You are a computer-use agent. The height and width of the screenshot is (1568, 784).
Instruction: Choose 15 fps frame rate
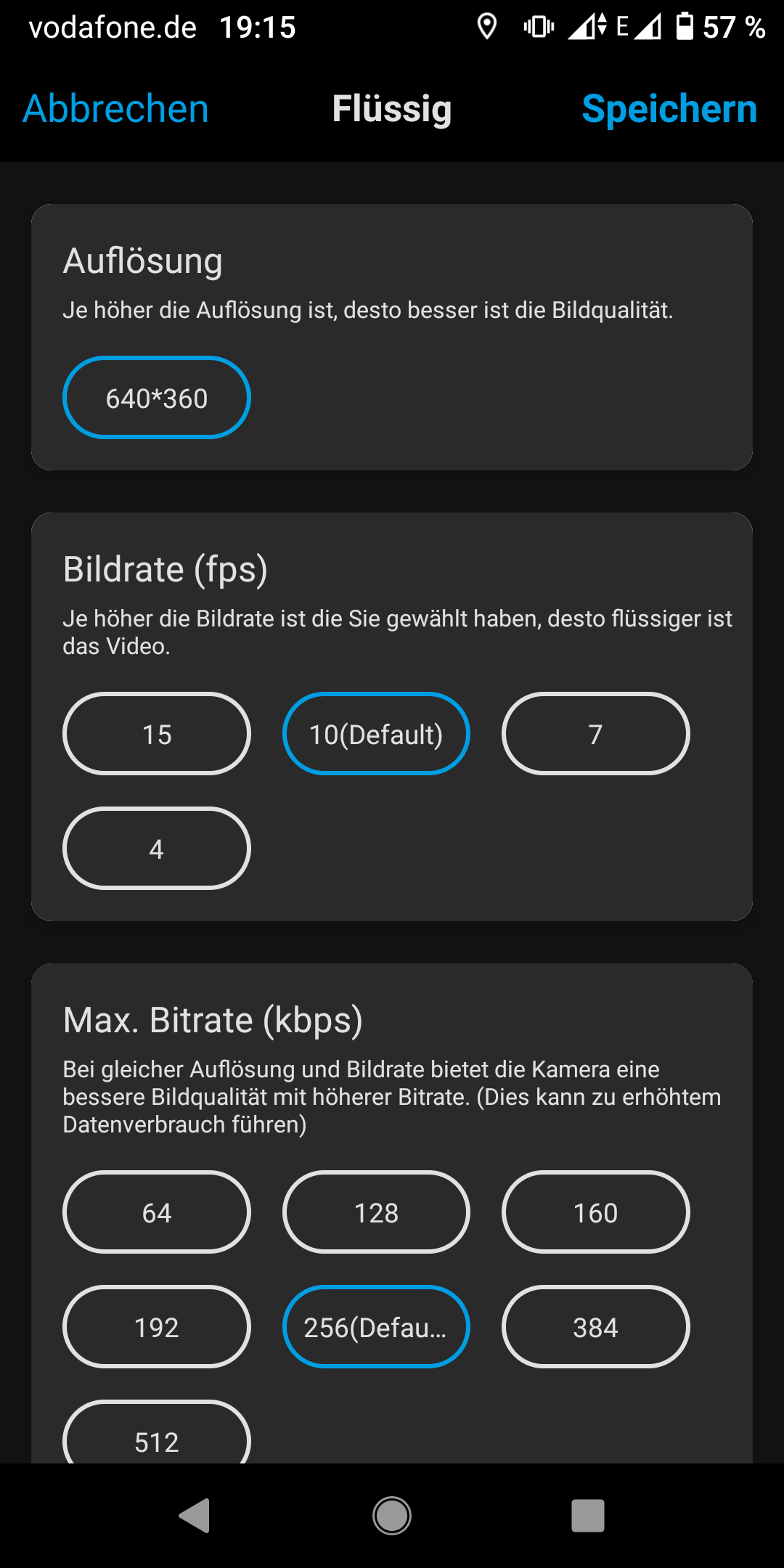157,734
